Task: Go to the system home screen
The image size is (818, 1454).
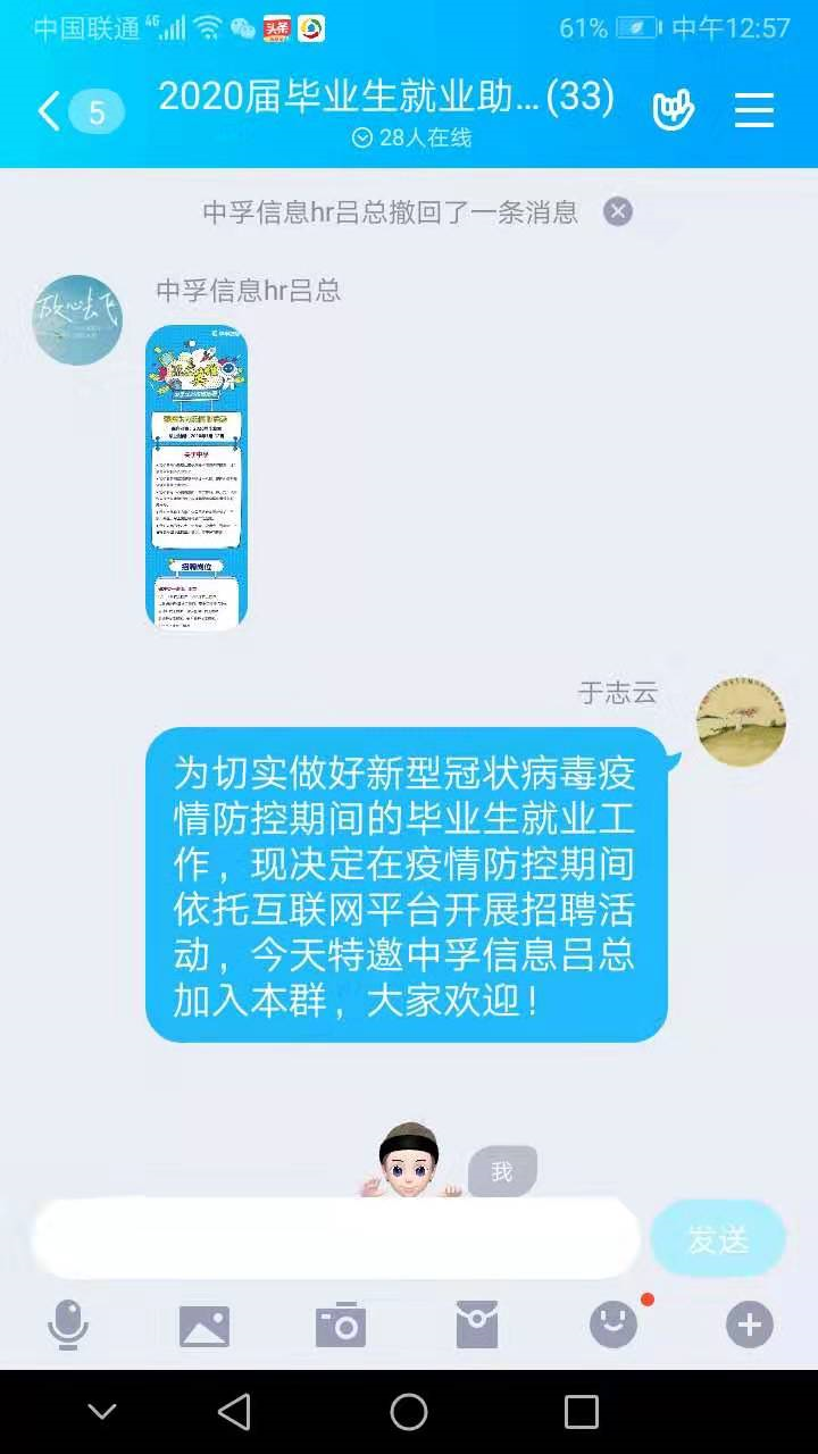Action: pyautogui.click(x=409, y=1412)
